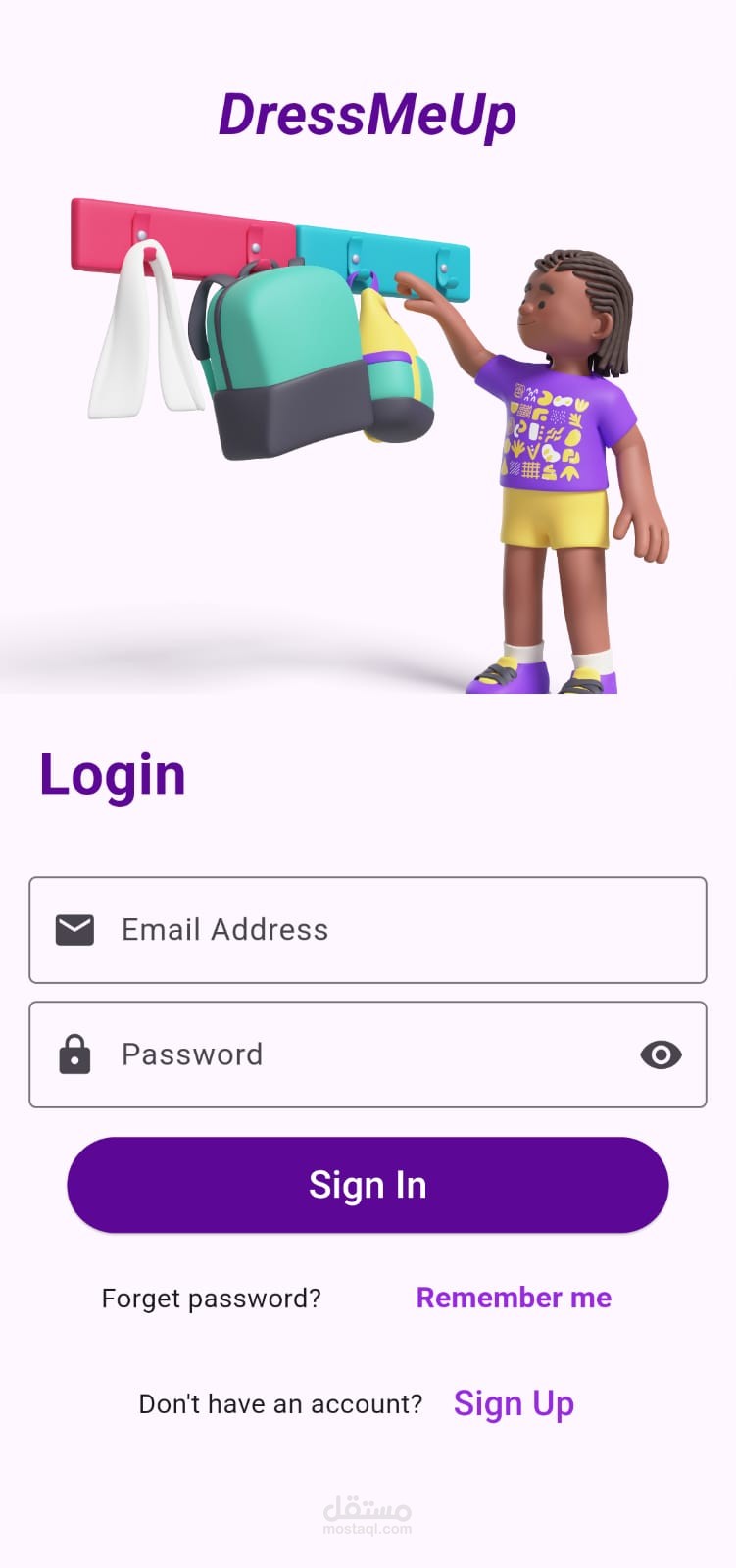Select Remember me
Screen dimensions: 736x1568
pos(514,1298)
